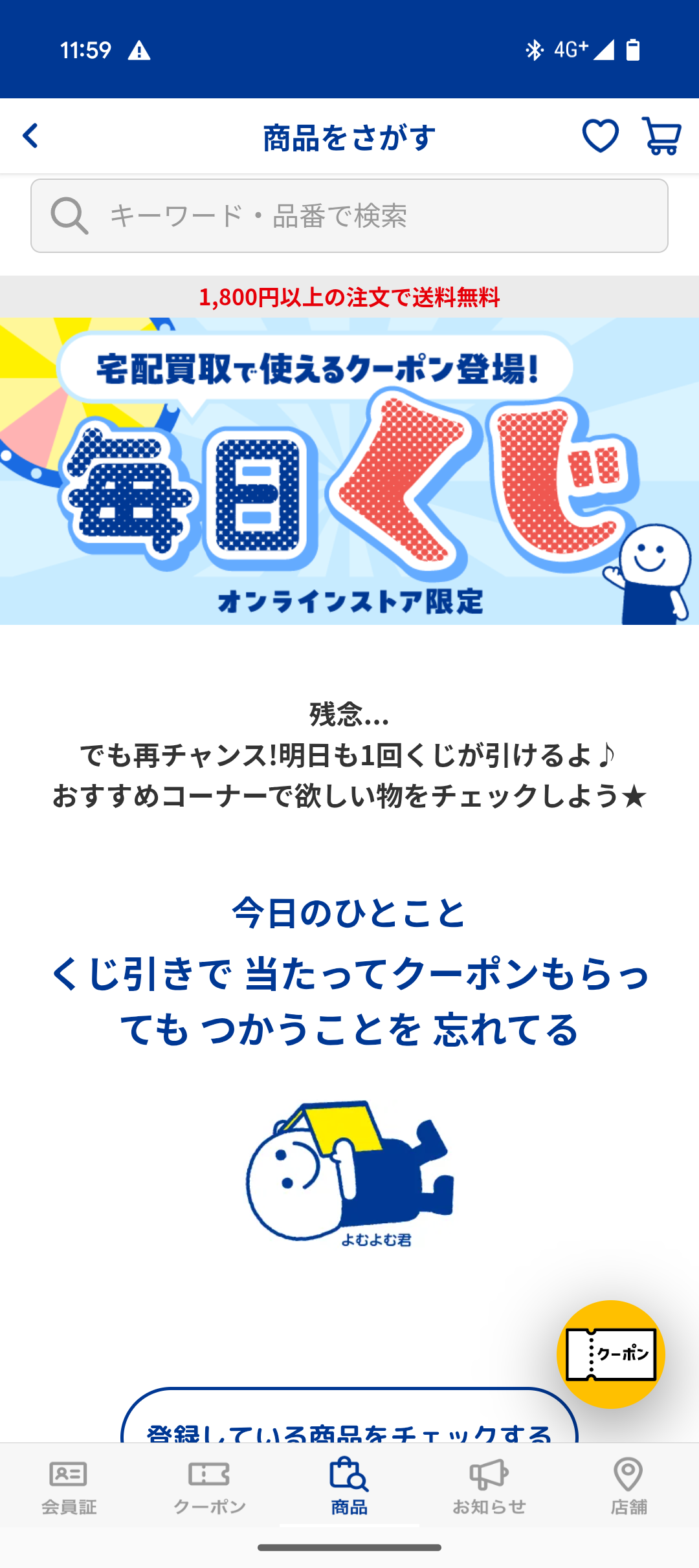The image size is (699, 1568).
Task: Switch to the 店舗 tab
Action: [628, 1486]
